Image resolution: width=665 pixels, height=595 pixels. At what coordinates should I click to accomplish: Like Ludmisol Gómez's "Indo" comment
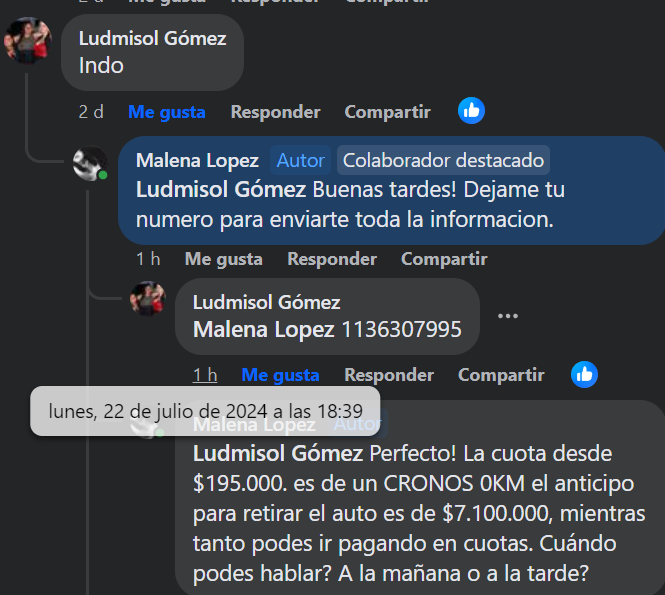(x=166, y=112)
